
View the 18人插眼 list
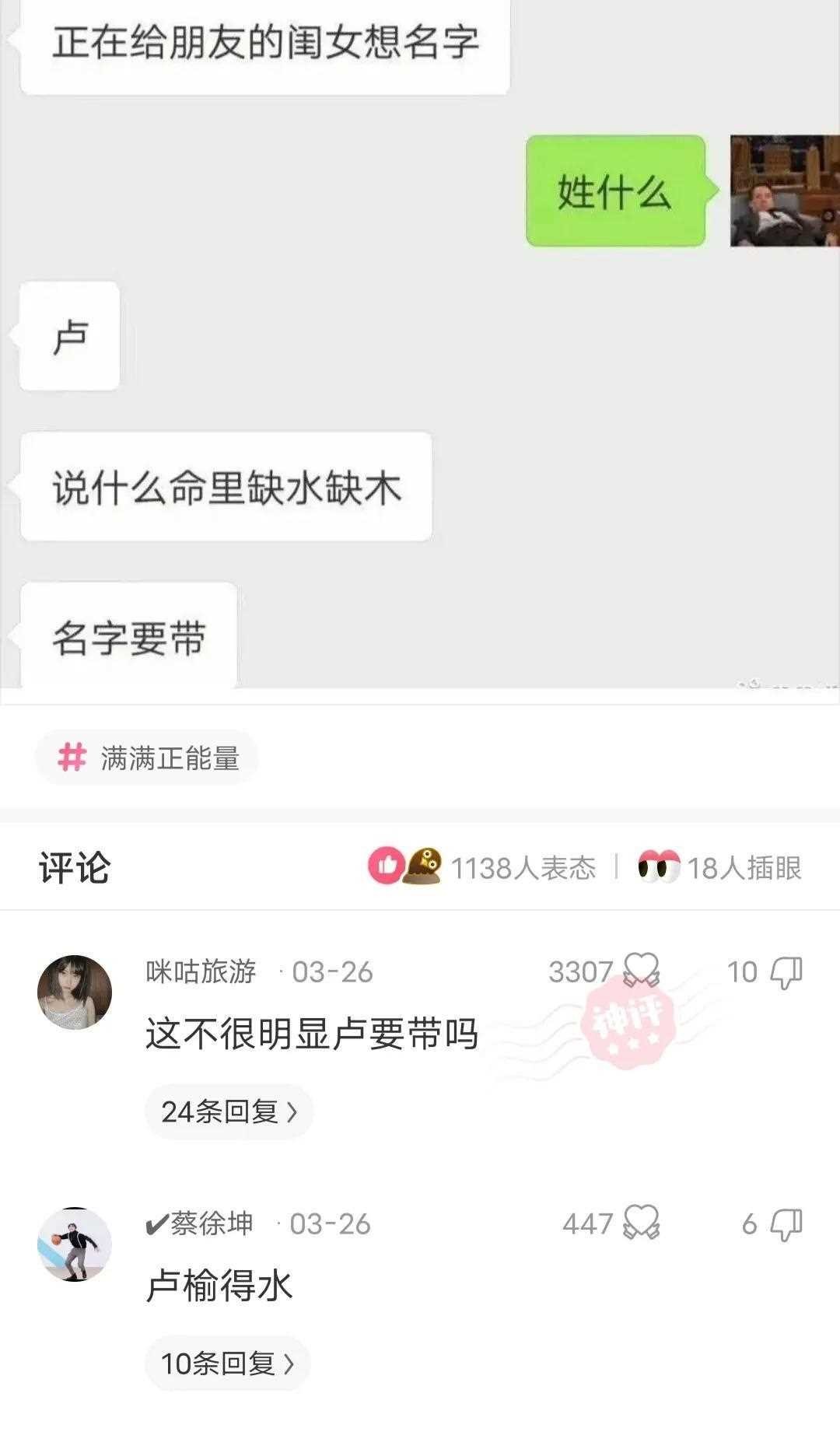tap(719, 867)
